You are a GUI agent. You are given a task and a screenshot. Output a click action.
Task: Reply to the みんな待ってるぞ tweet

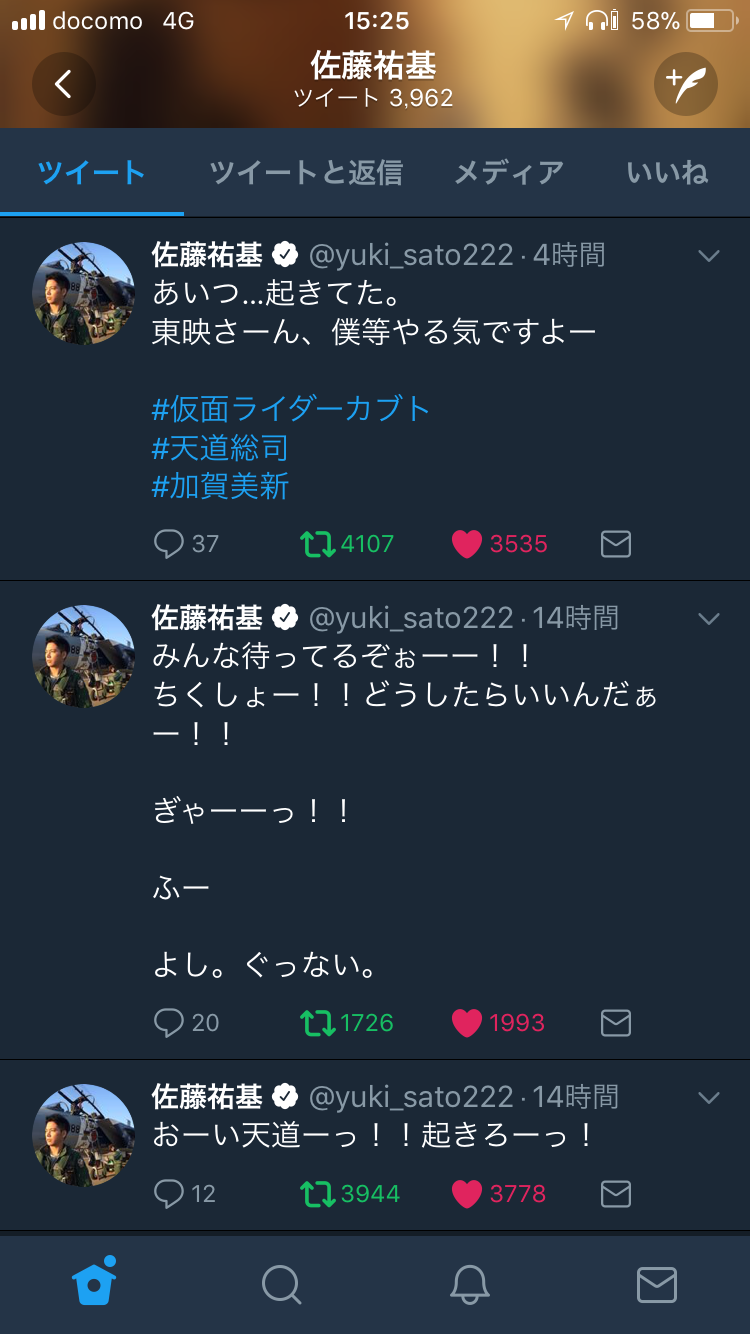pos(169,1023)
